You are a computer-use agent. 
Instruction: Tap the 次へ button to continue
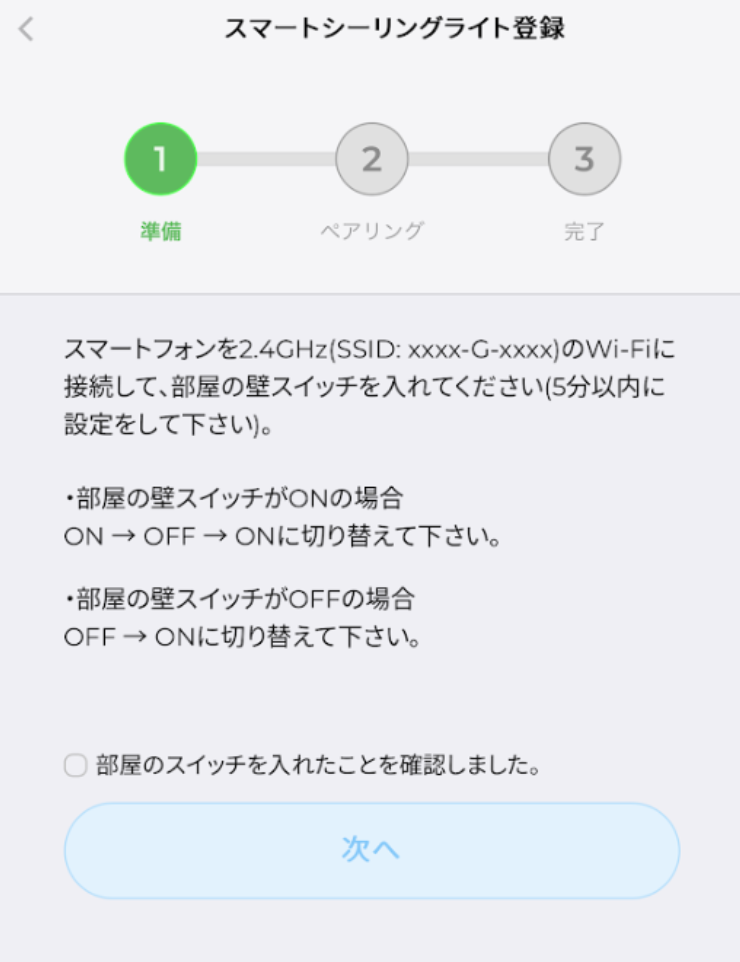coord(371,850)
